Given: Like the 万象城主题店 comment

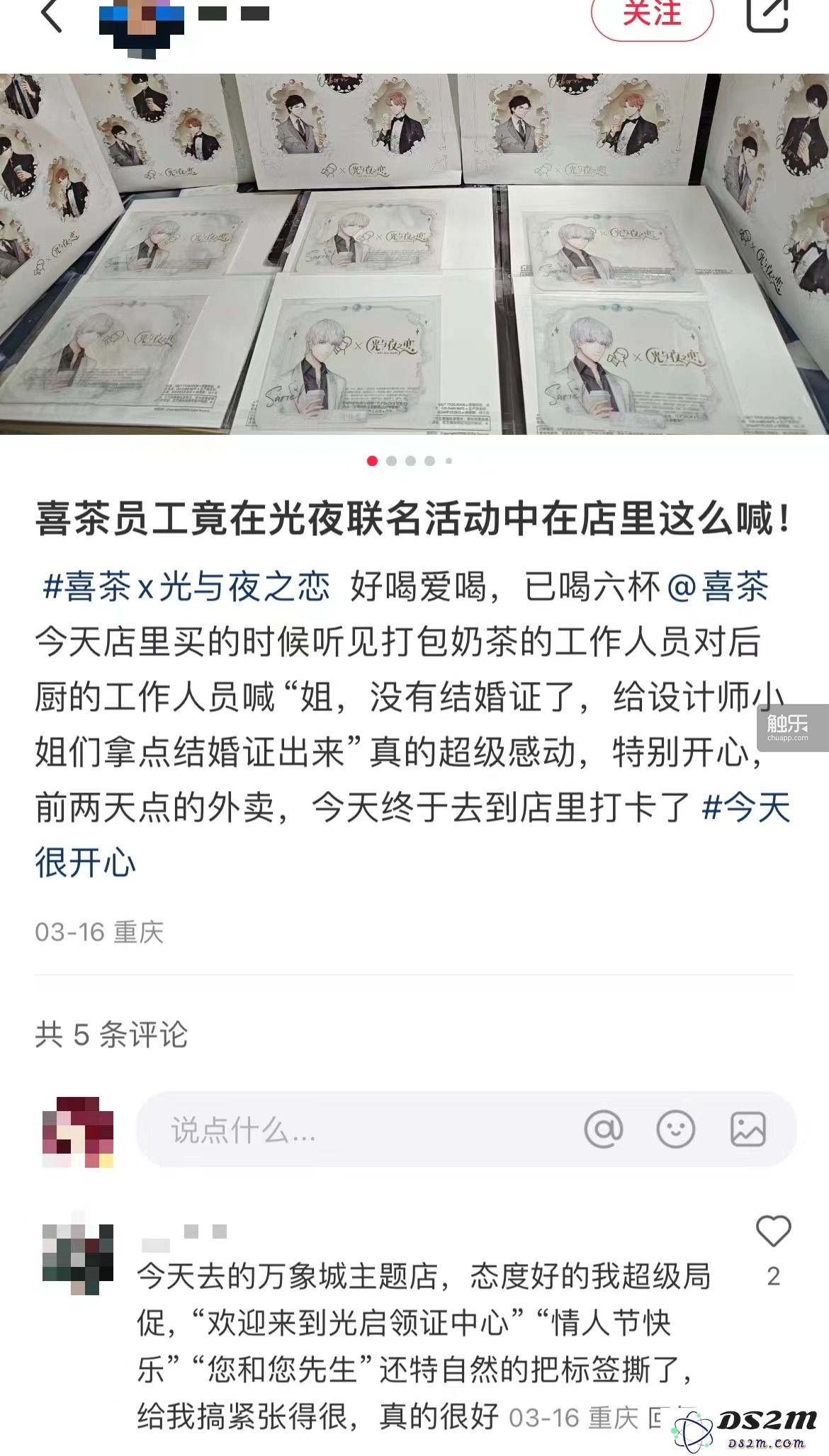Looking at the screenshot, I should pos(773,1231).
